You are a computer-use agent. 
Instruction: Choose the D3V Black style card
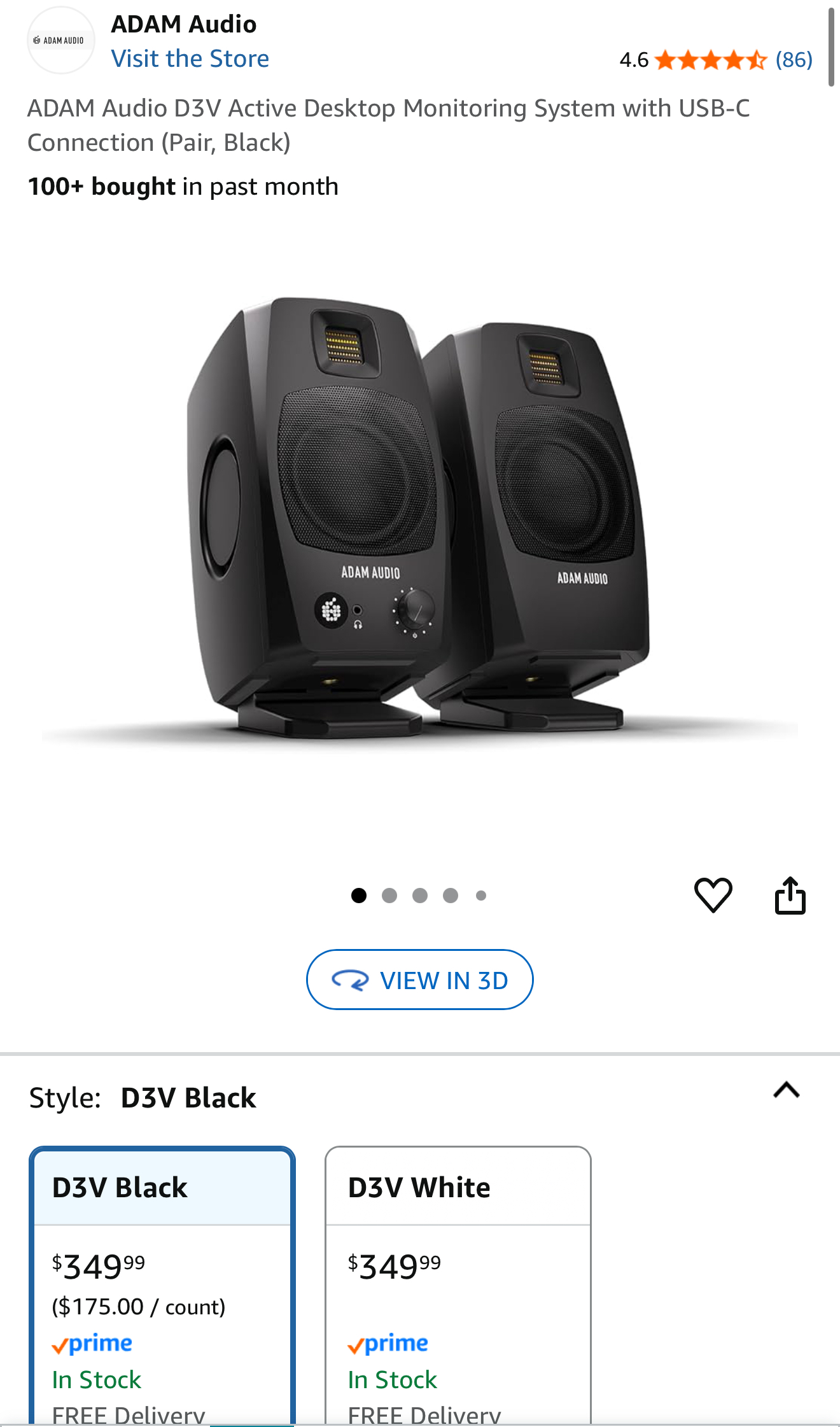(x=162, y=1285)
